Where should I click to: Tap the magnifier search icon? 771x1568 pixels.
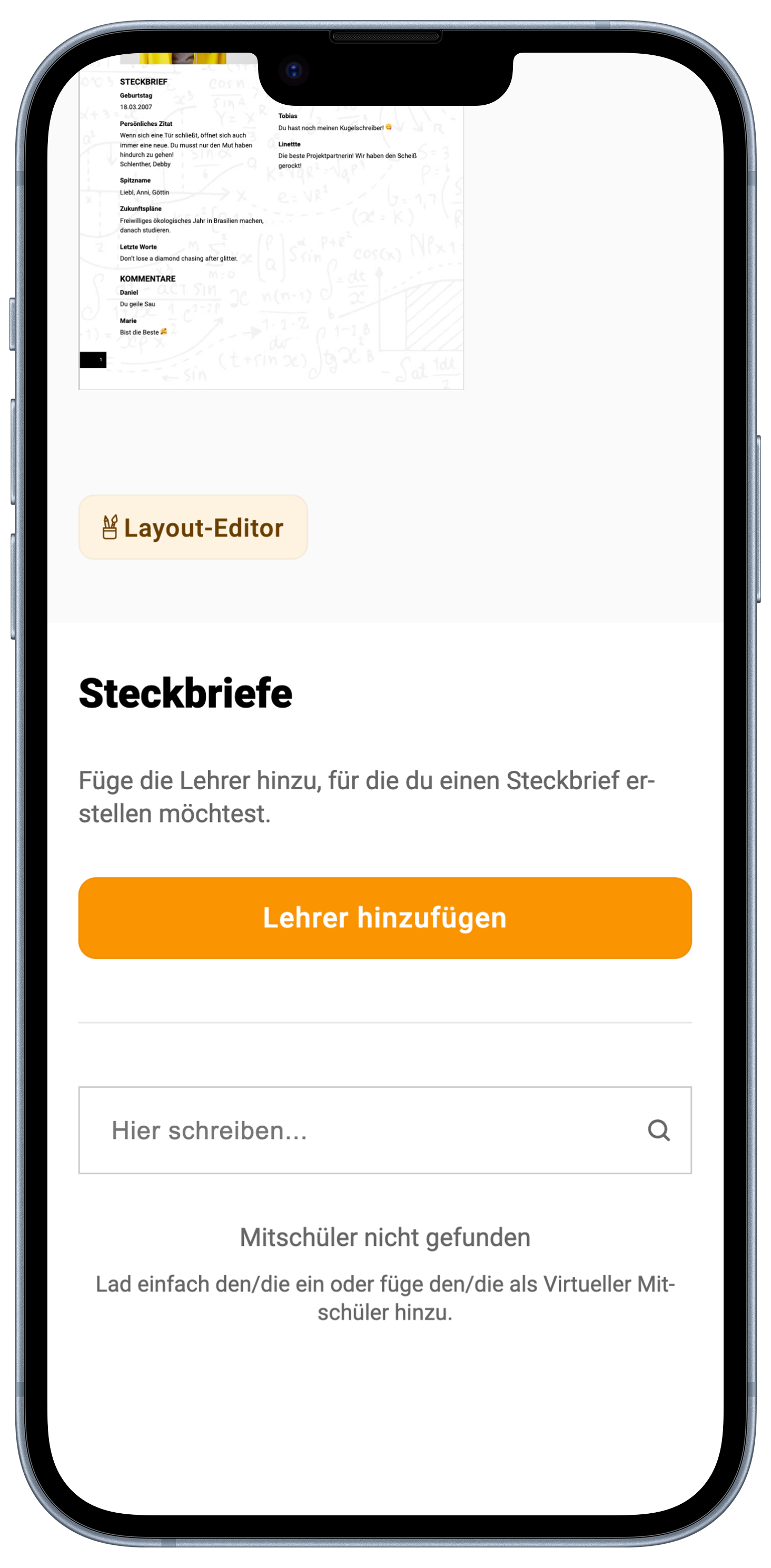(x=658, y=1130)
